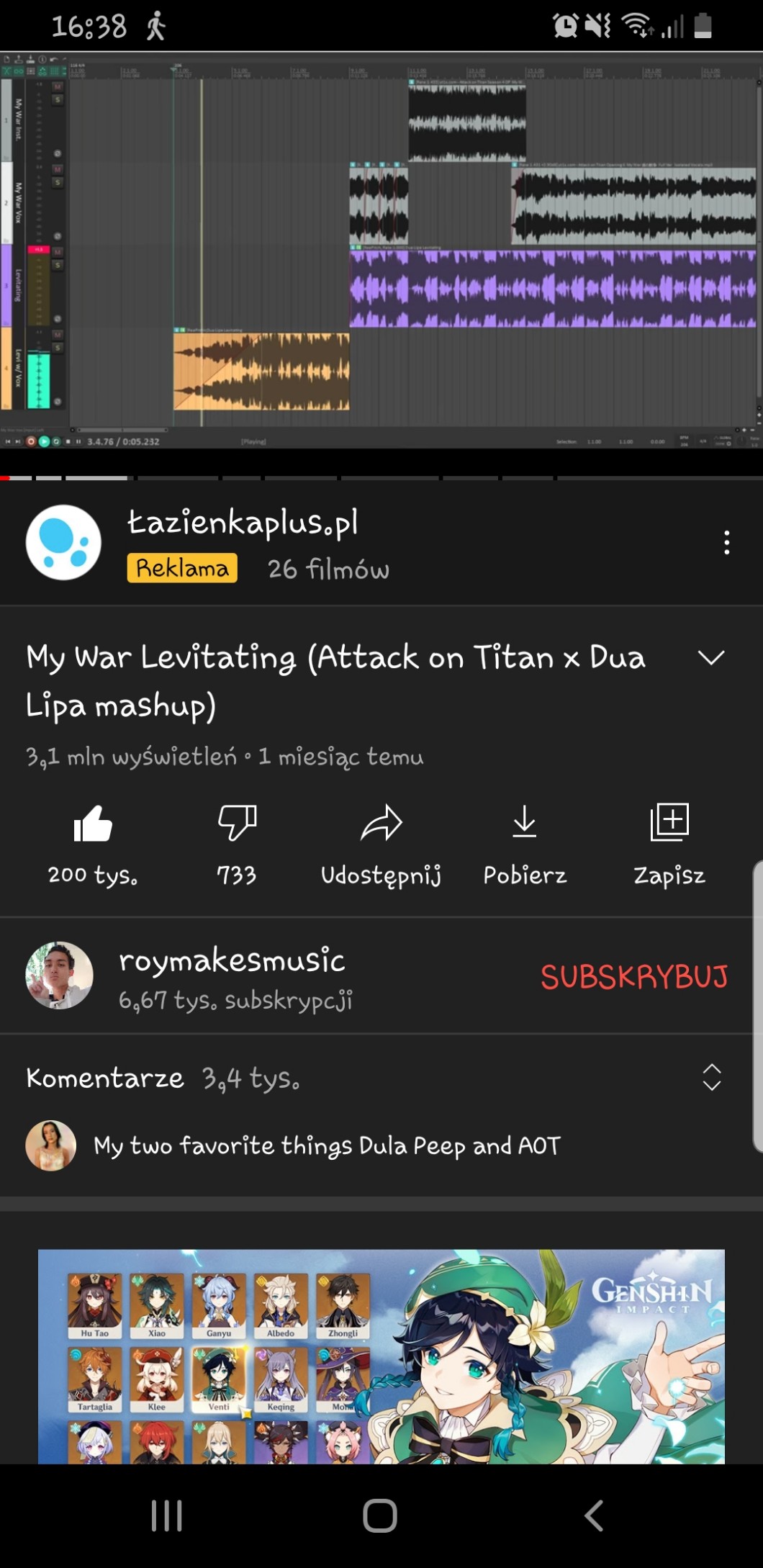Open the ad's three-dot overflow menu
The image size is (763, 1568).
[726, 543]
